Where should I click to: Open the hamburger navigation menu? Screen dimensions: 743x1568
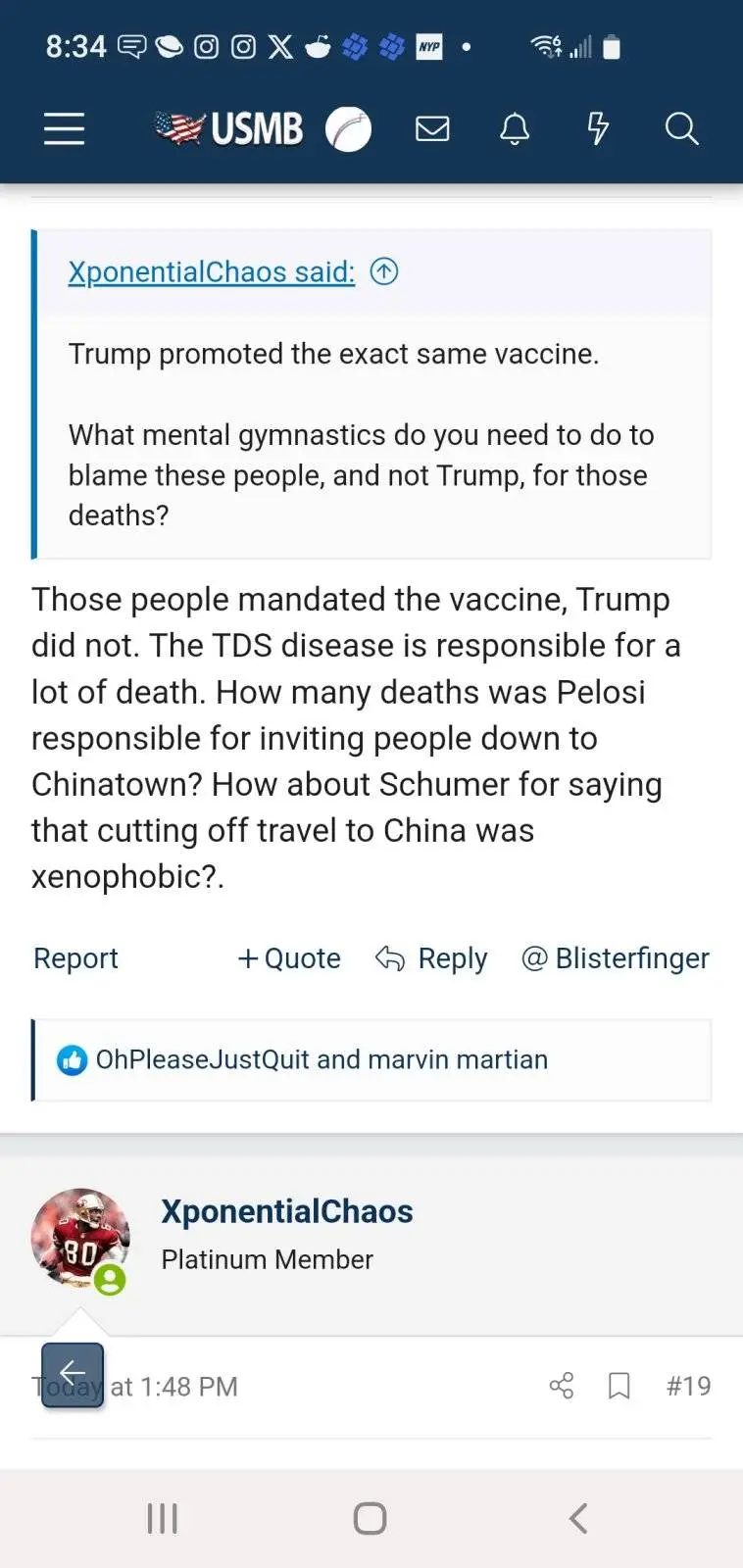[65, 128]
